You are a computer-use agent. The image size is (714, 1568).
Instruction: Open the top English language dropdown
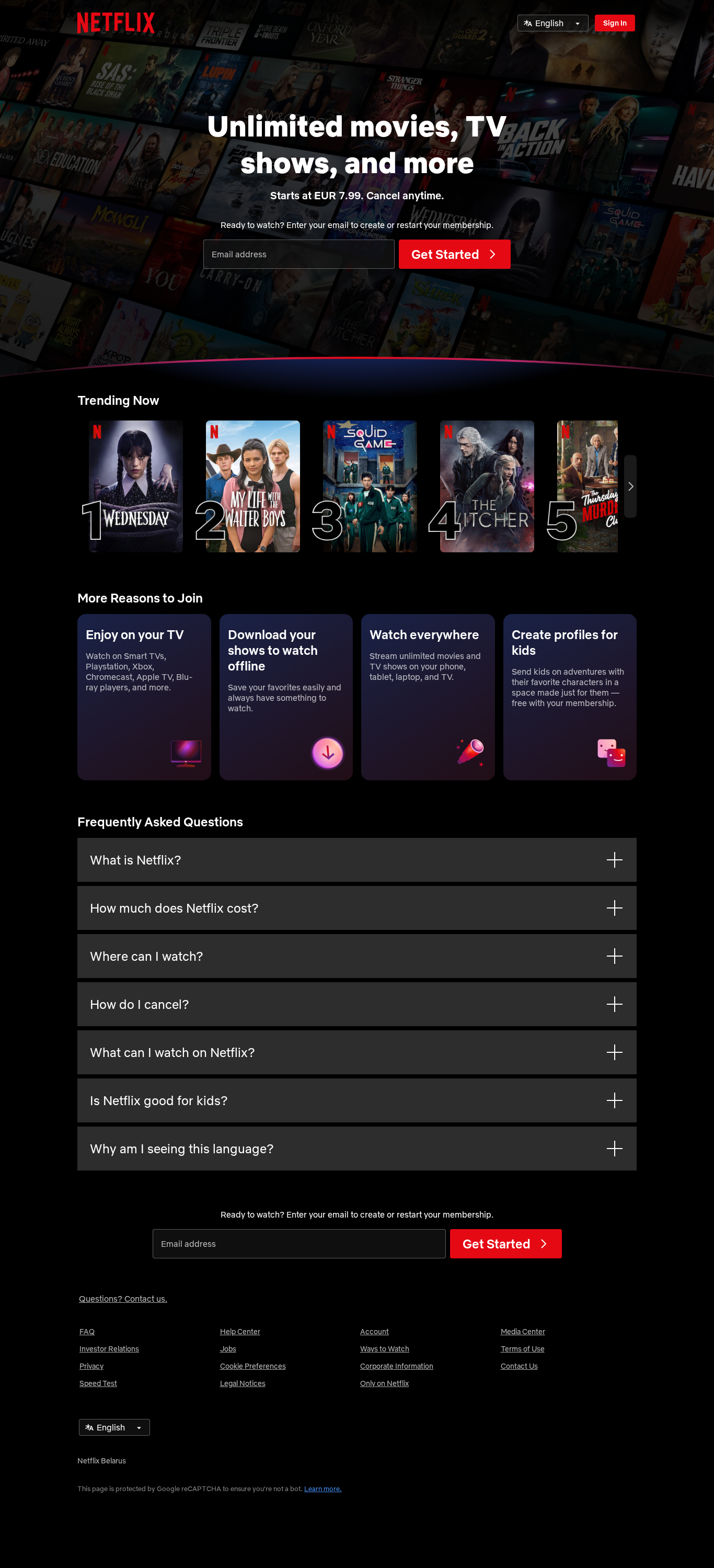coord(552,23)
